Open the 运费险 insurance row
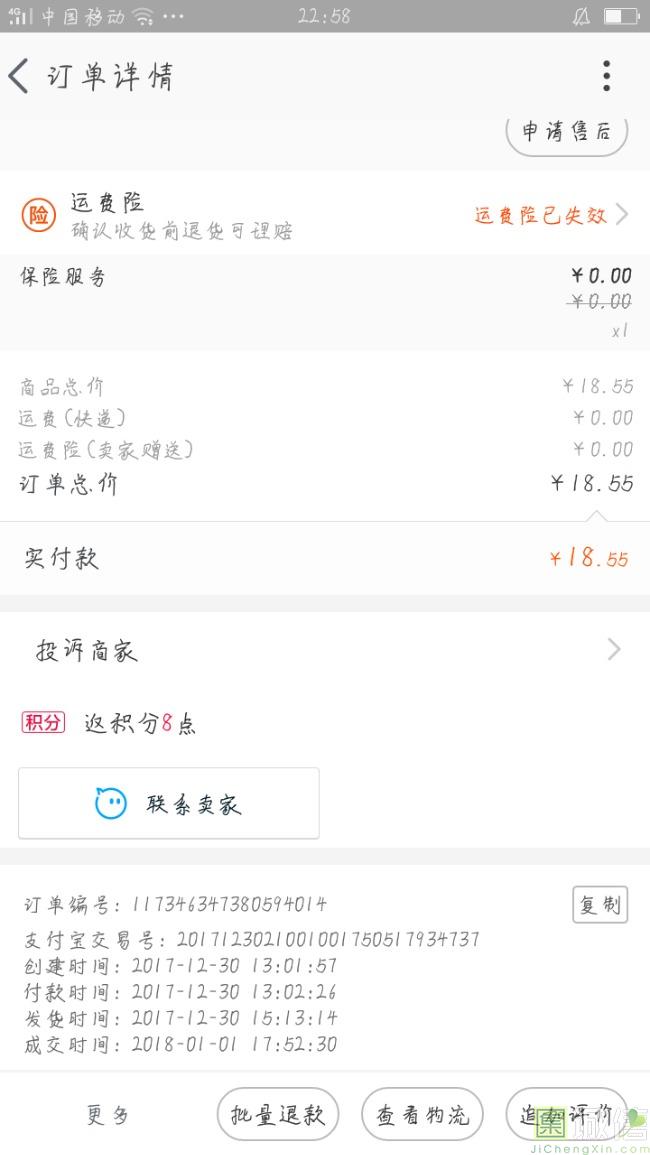Screen dimensions: 650x1155 tap(325, 215)
